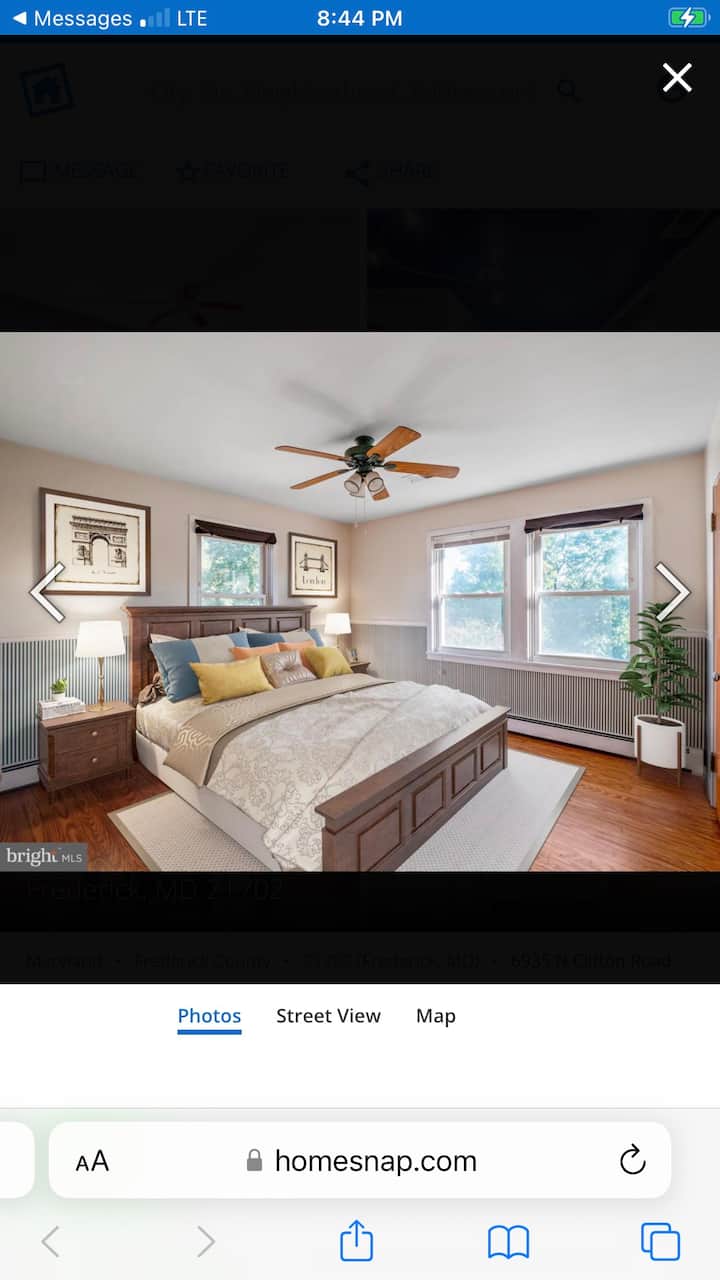The image size is (720, 1280).
Task: Show the previous listing photo
Action: point(47,592)
